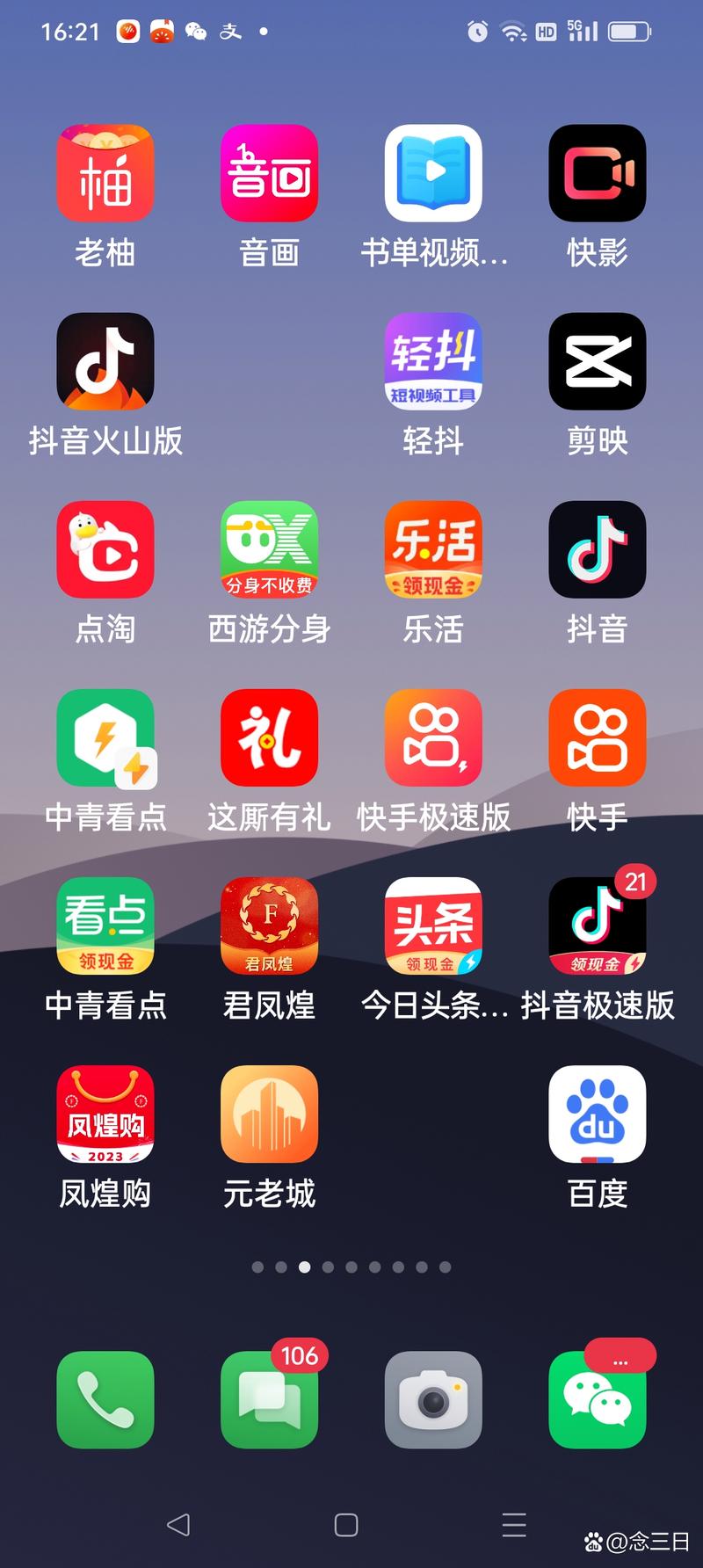Open 抖音极速版 with 21 notifications
The height and width of the screenshot is (1568, 703).
point(597,926)
